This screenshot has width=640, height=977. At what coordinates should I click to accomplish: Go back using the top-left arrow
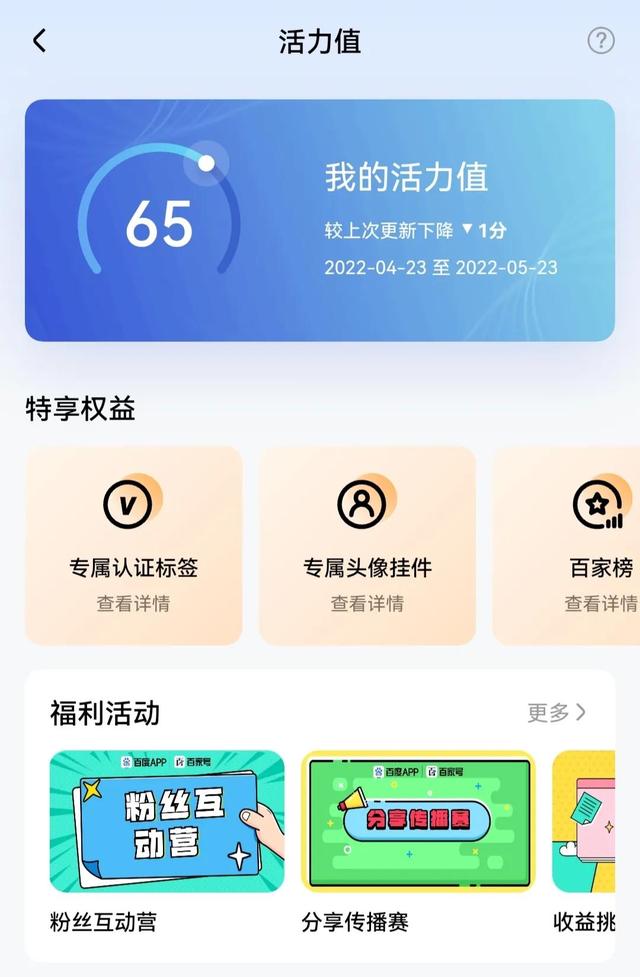point(39,41)
